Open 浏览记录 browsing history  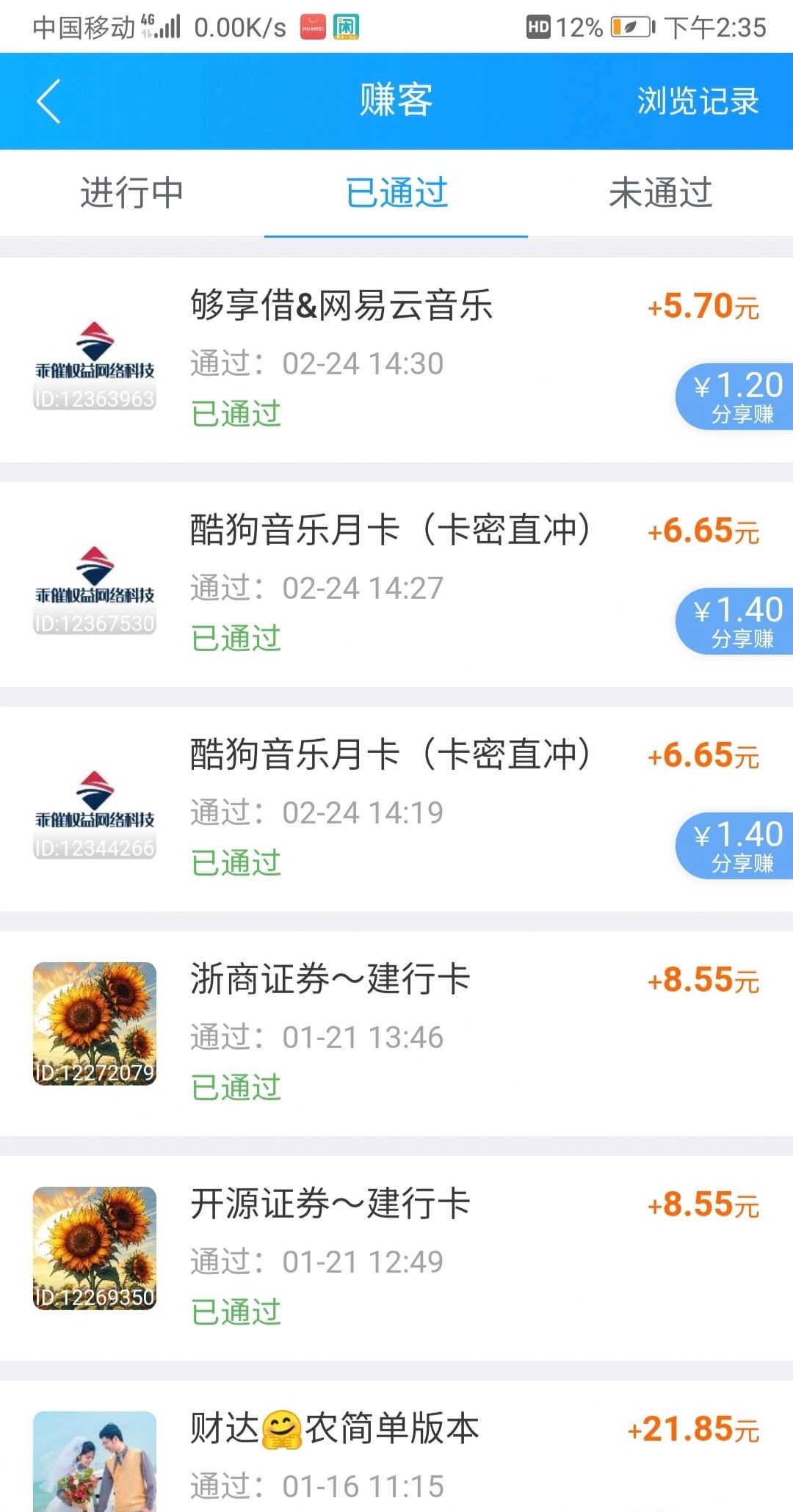697,101
